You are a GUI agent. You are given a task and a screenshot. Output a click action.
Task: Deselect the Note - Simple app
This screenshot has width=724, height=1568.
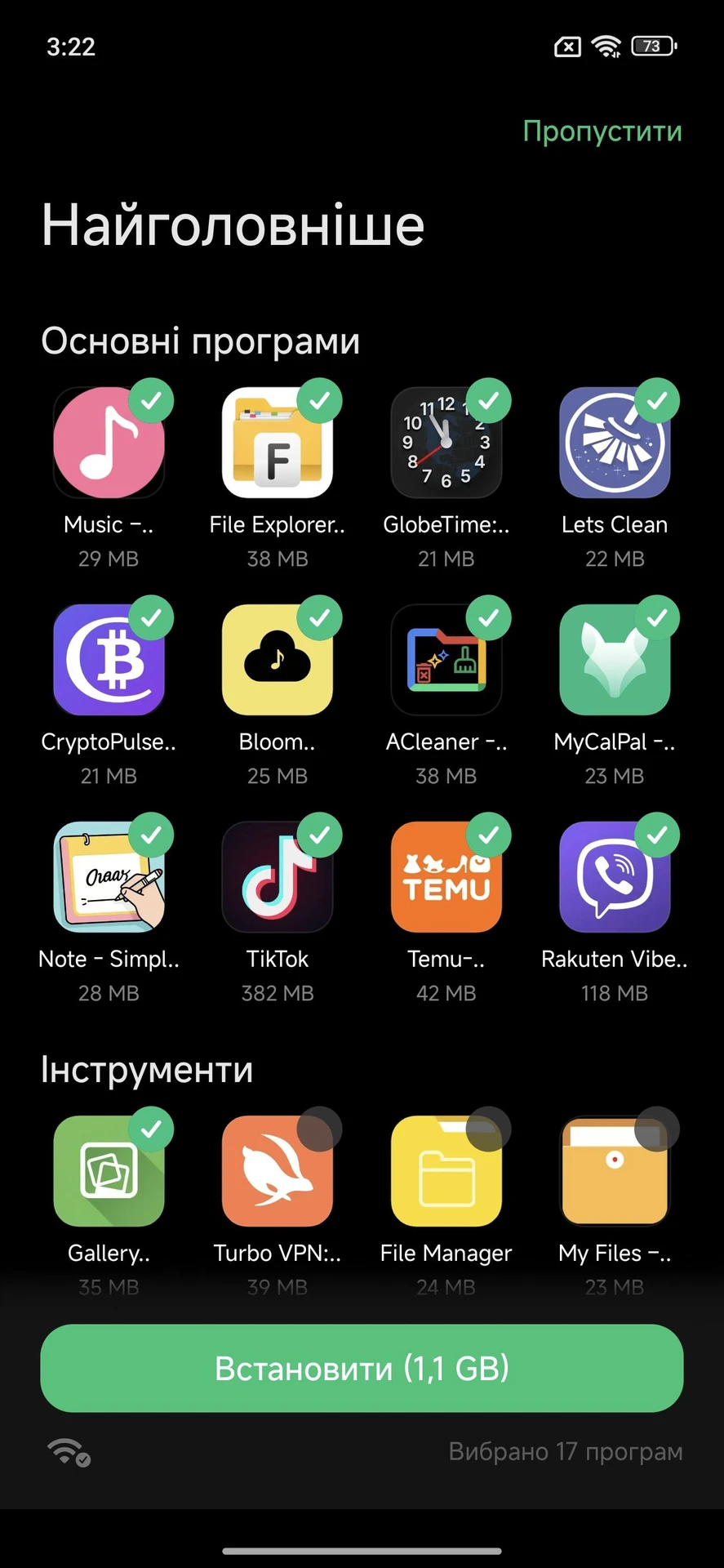[109, 878]
